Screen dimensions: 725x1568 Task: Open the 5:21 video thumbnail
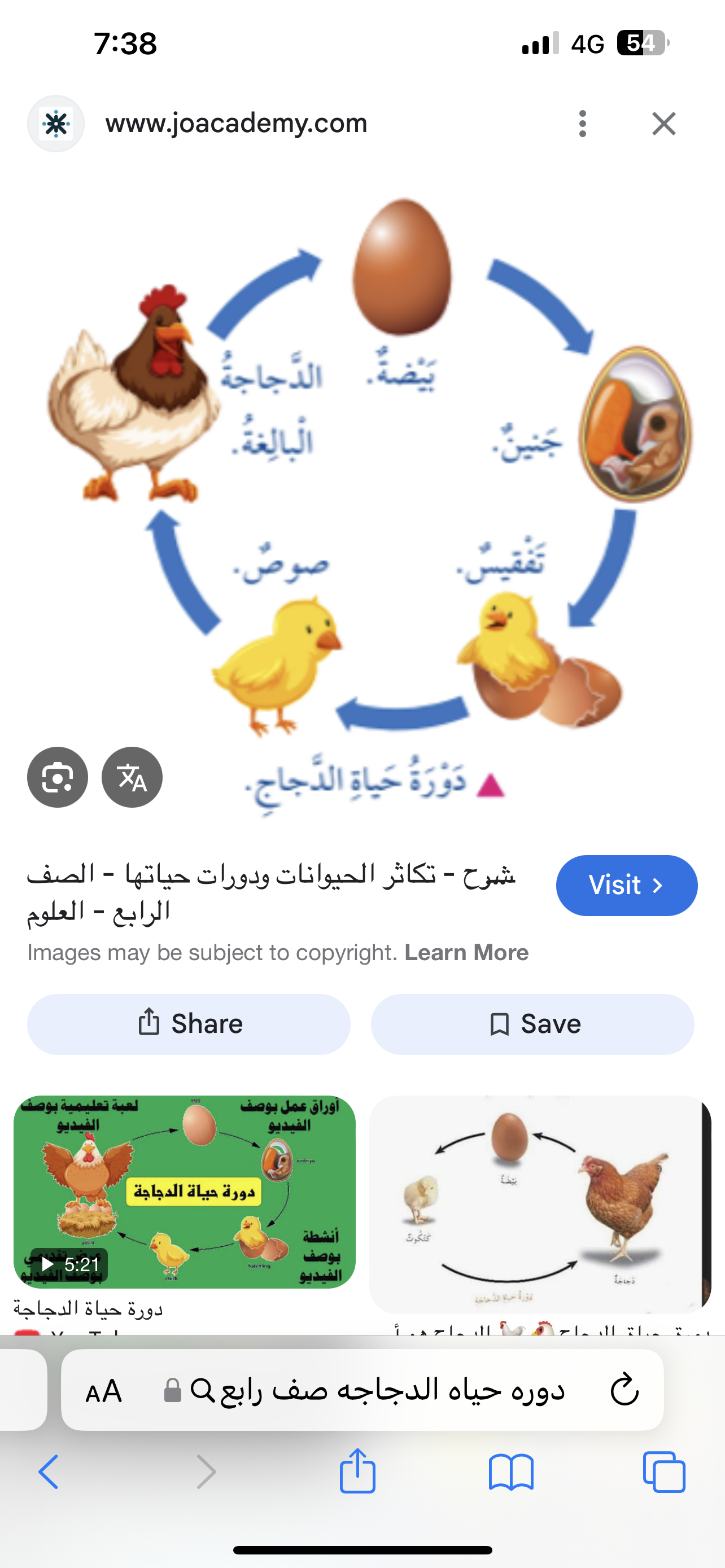[185, 1192]
